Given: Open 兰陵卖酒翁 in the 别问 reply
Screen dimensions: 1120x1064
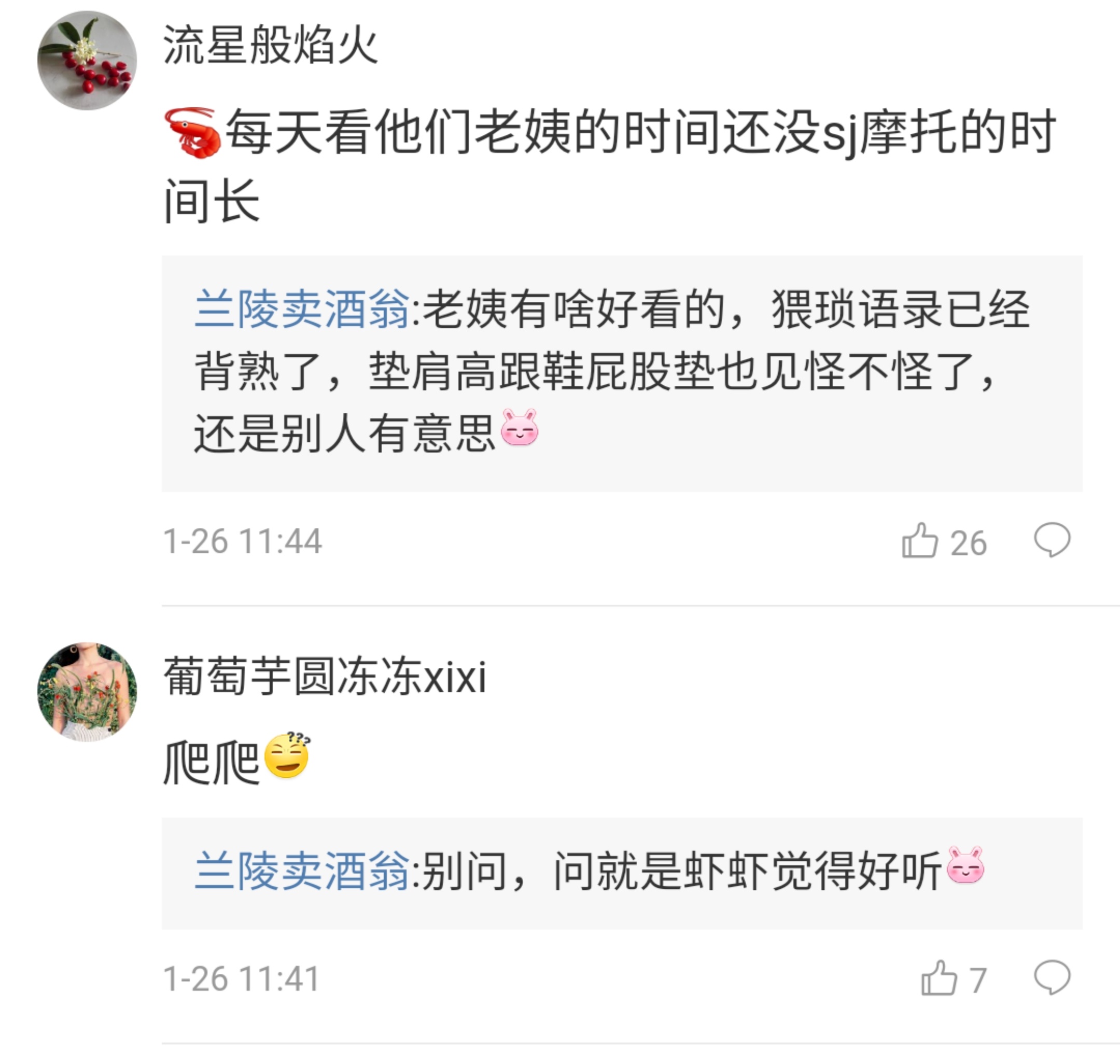Looking at the screenshot, I should (x=302, y=872).
